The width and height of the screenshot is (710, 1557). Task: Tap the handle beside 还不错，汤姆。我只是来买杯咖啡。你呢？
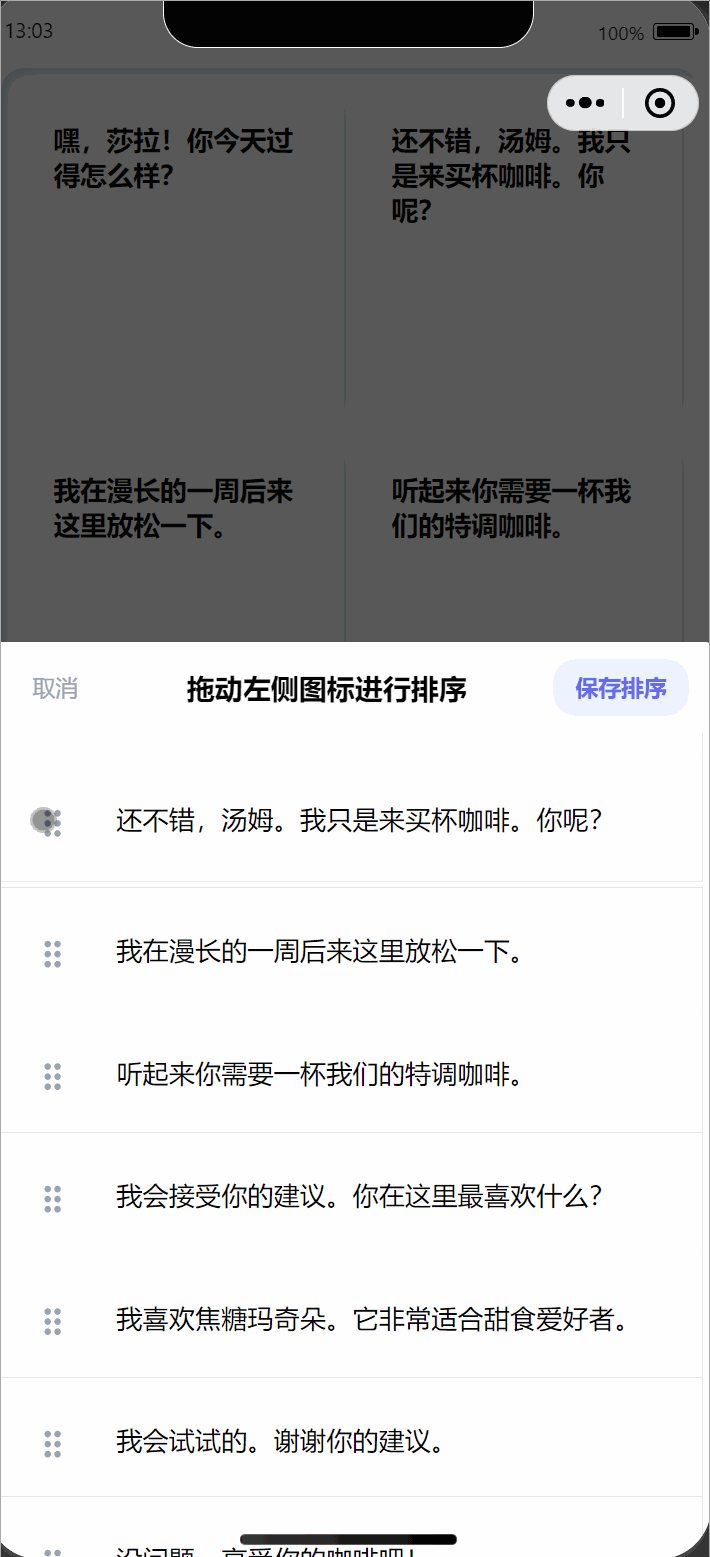click(52, 823)
